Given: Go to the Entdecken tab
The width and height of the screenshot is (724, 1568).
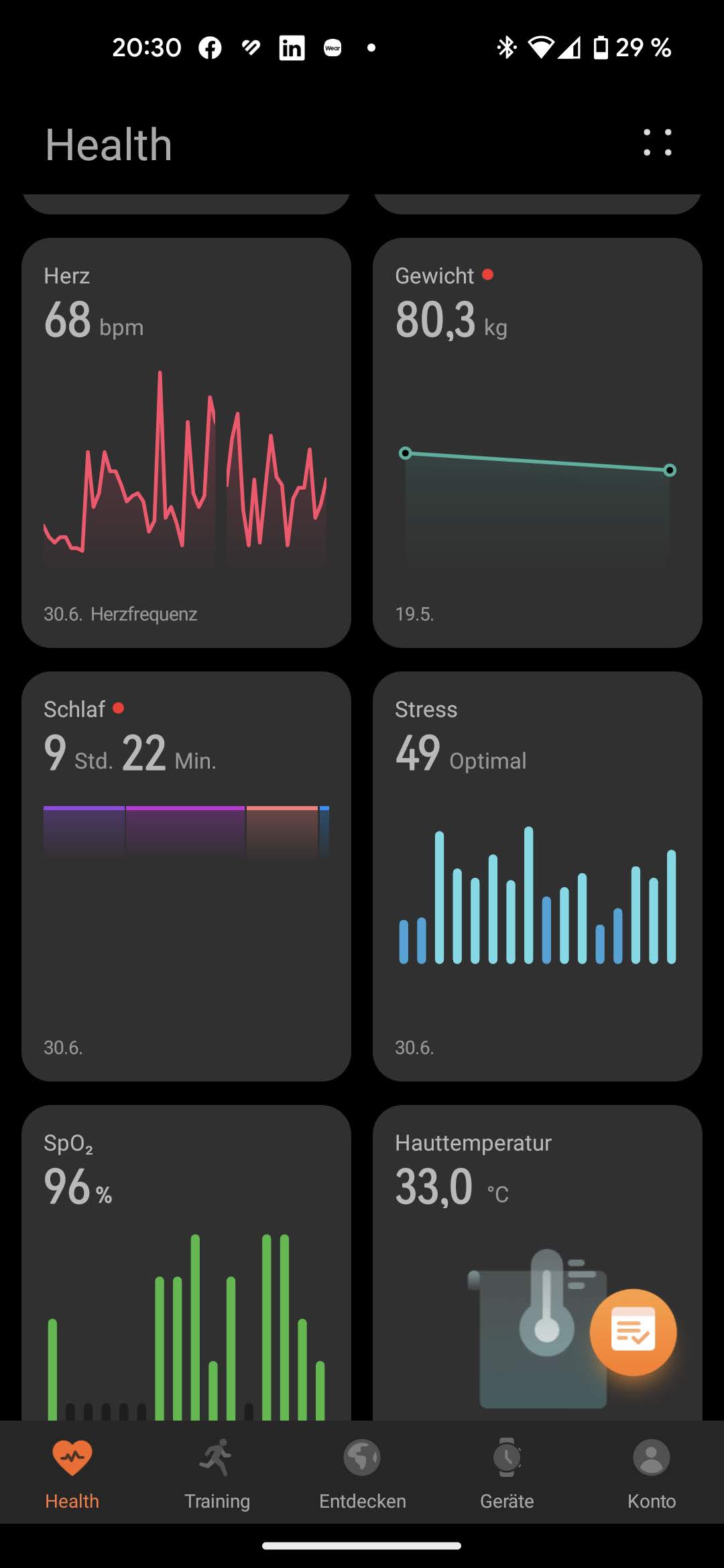Looking at the screenshot, I should [x=362, y=1473].
